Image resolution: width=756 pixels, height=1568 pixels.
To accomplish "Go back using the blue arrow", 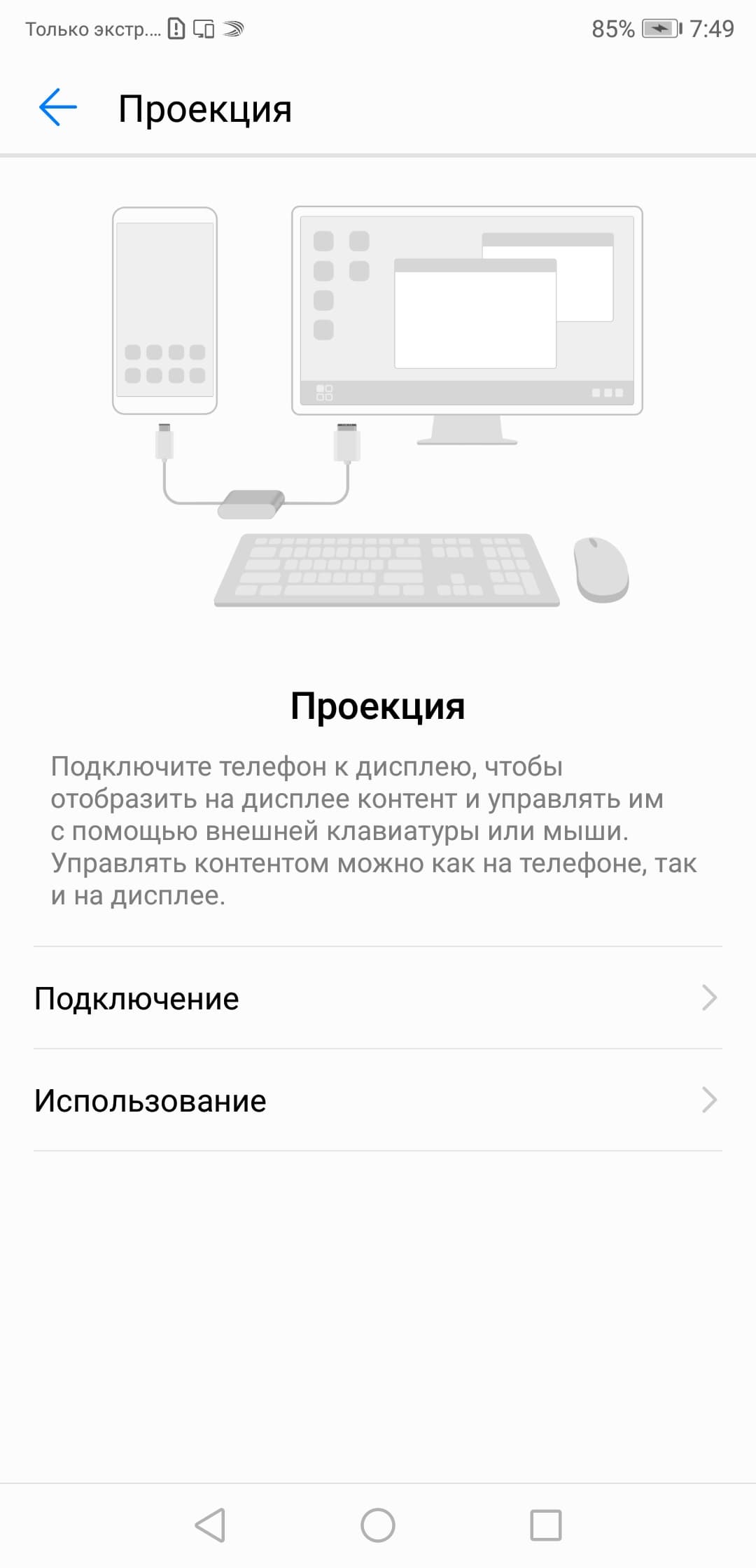I will tap(57, 108).
